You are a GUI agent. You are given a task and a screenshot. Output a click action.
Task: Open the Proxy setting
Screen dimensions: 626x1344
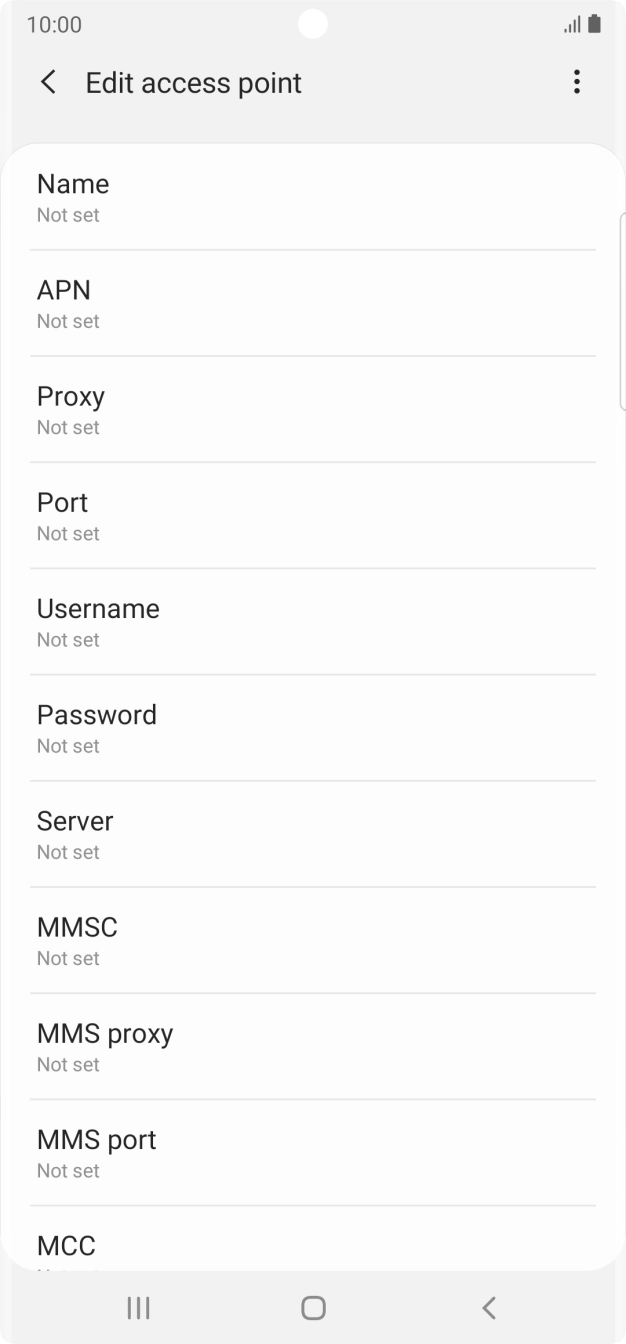(312, 410)
